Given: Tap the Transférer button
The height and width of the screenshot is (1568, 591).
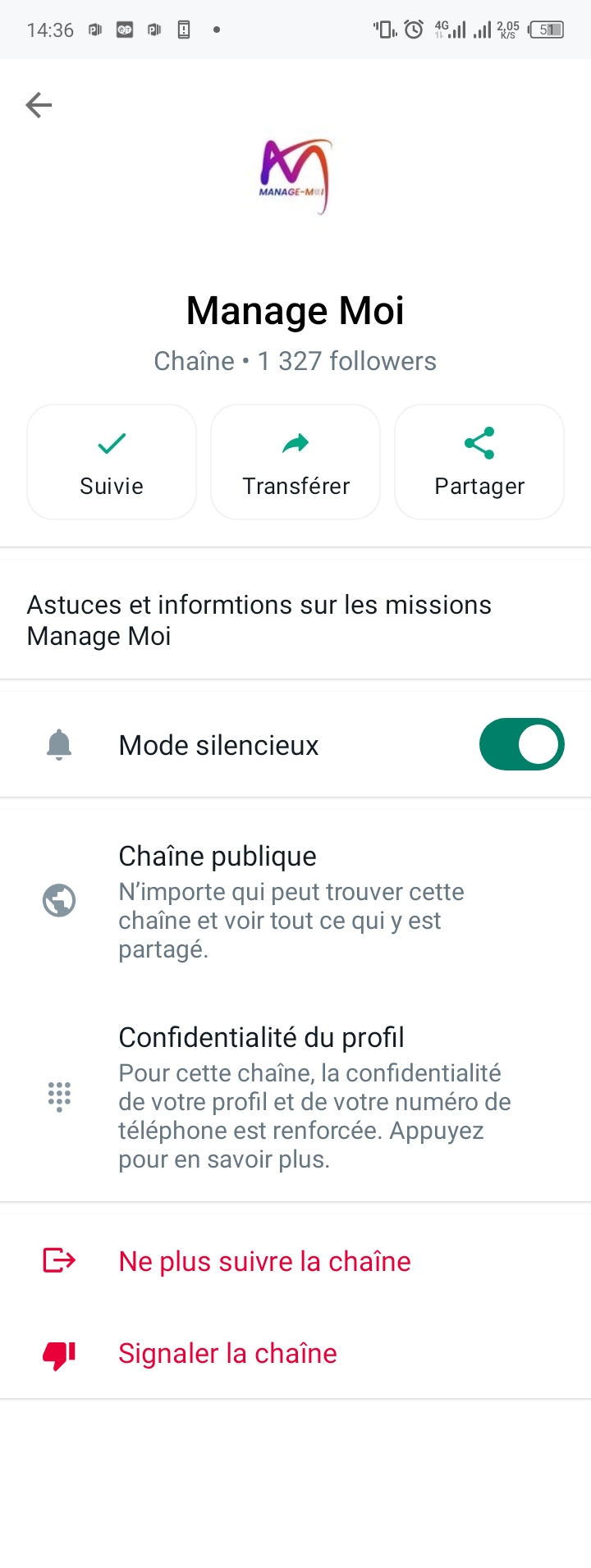Looking at the screenshot, I should point(295,462).
